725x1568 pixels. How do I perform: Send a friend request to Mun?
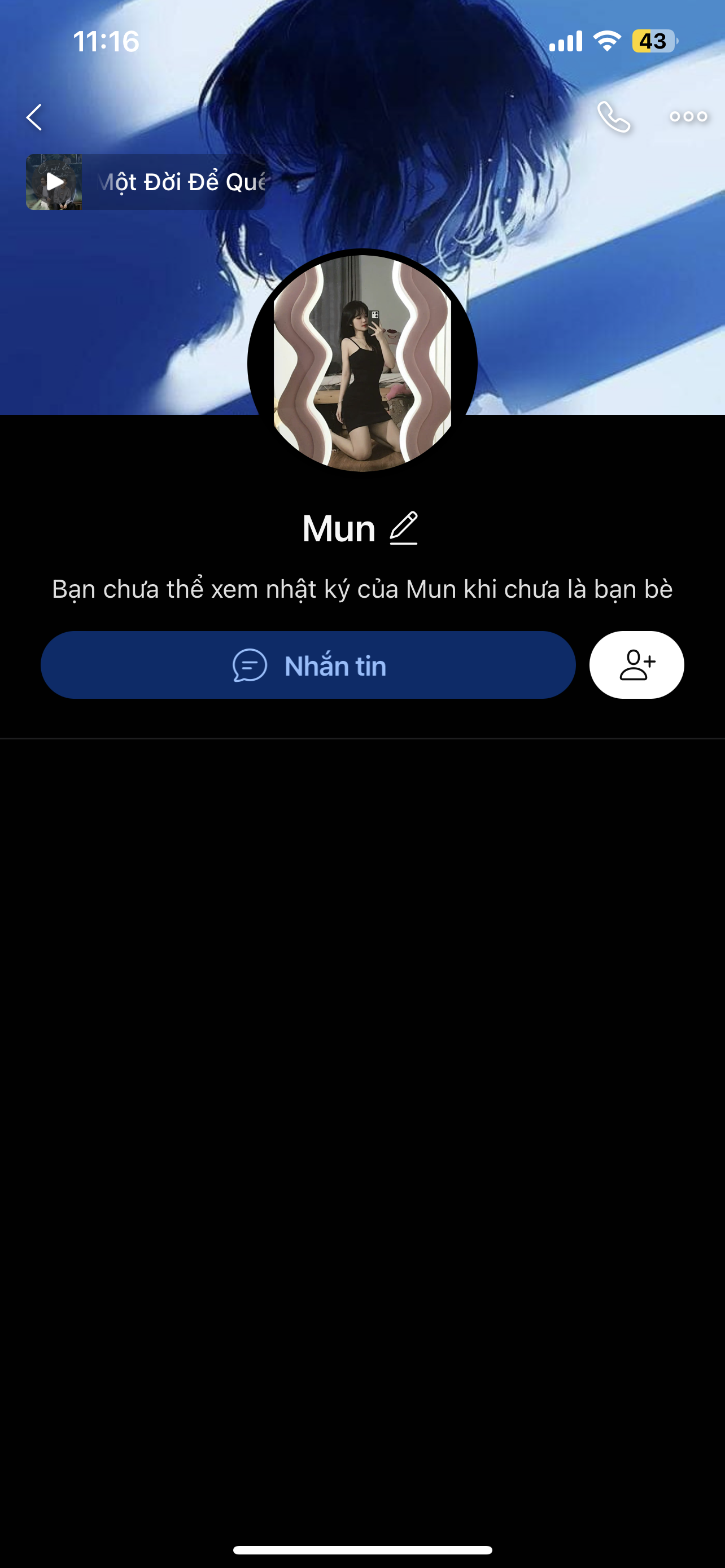pos(636,665)
